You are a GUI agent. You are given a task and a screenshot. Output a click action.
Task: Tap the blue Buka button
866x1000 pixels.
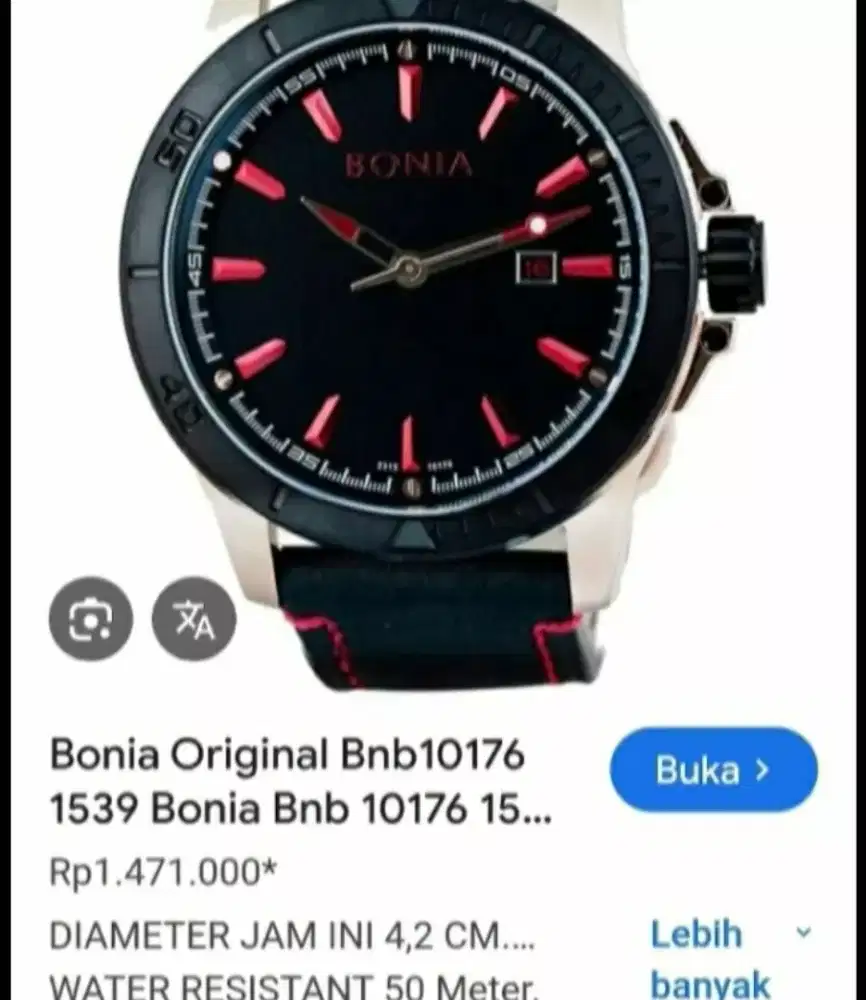(x=711, y=770)
